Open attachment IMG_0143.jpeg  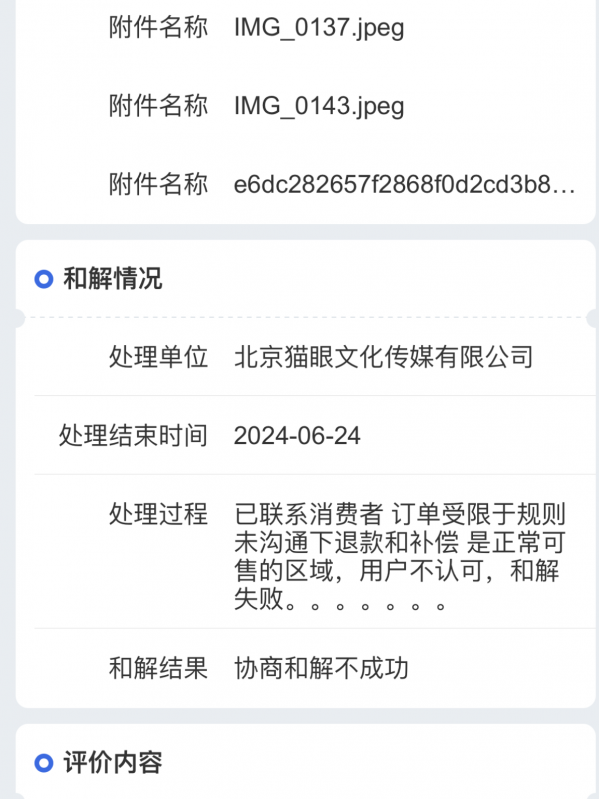point(319,106)
